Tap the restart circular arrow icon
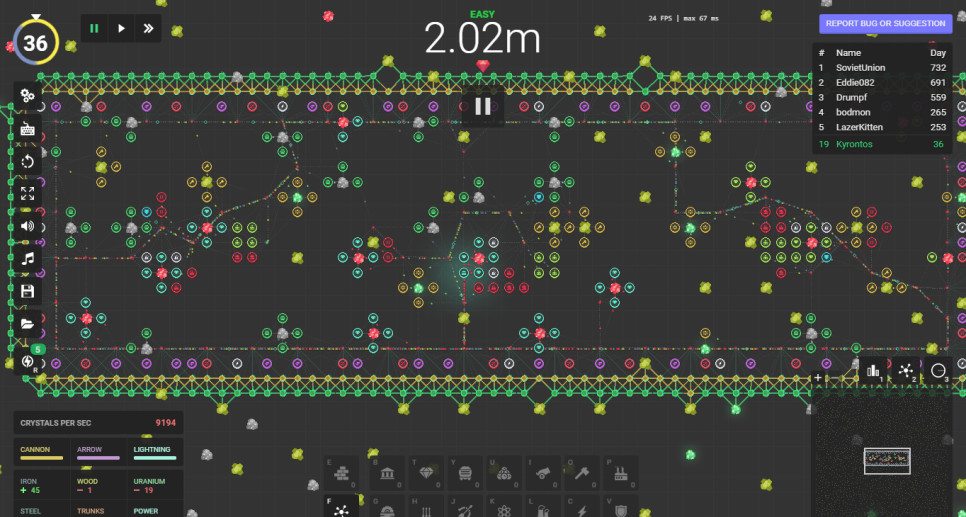This screenshot has height=517, width=966. (x=27, y=161)
